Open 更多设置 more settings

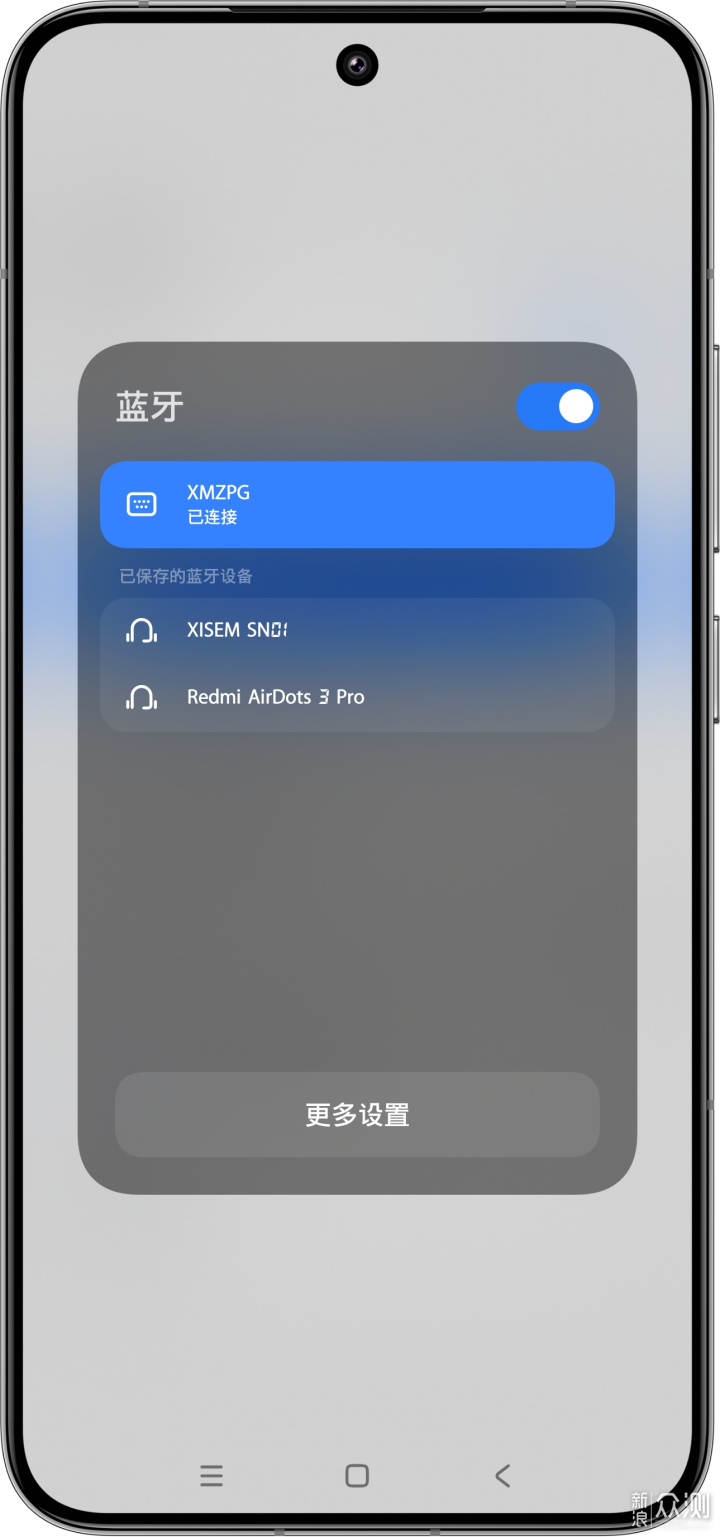pos(357,1114)
